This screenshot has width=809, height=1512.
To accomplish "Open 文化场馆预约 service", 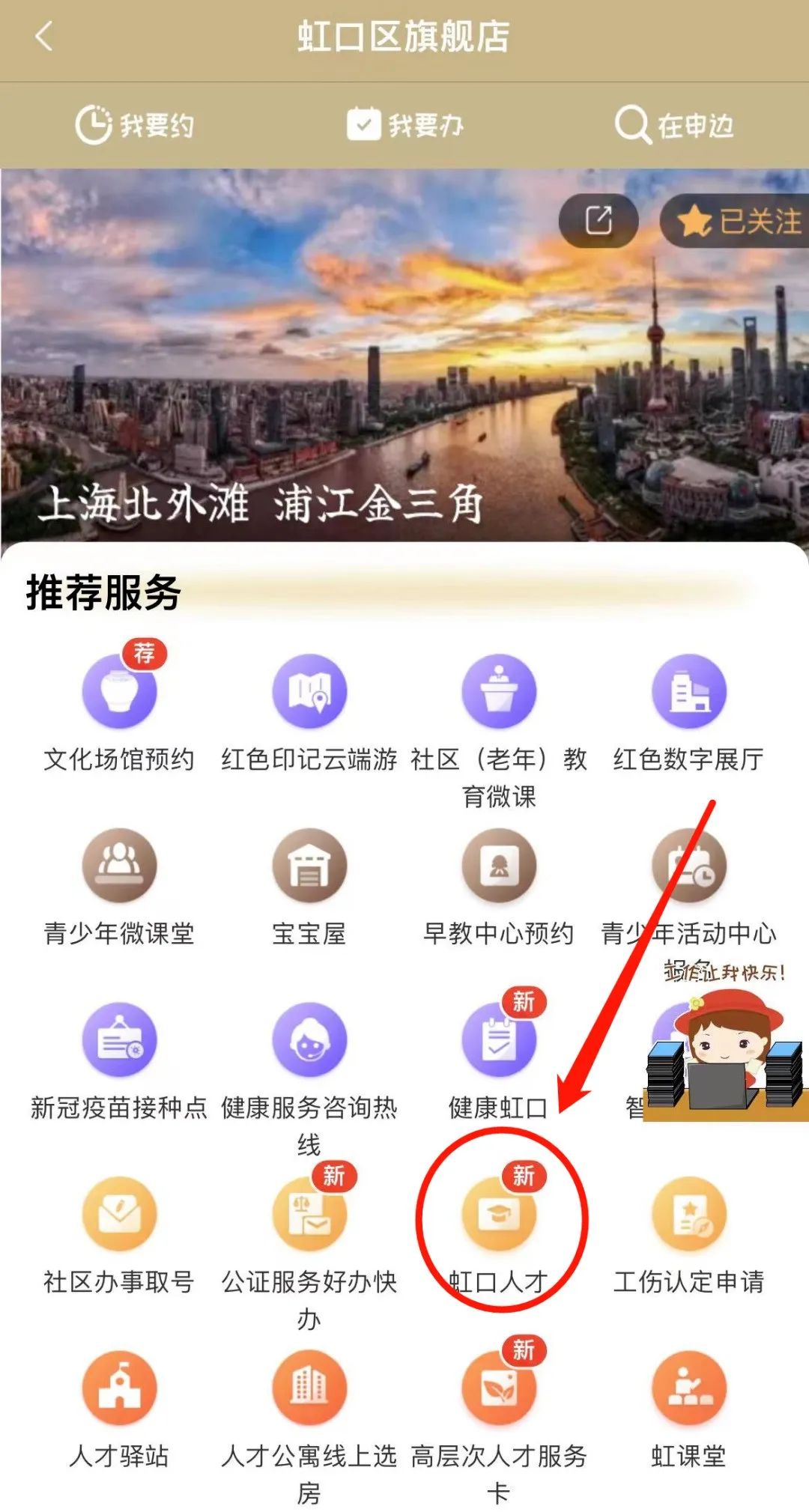I will pos(119,691).
